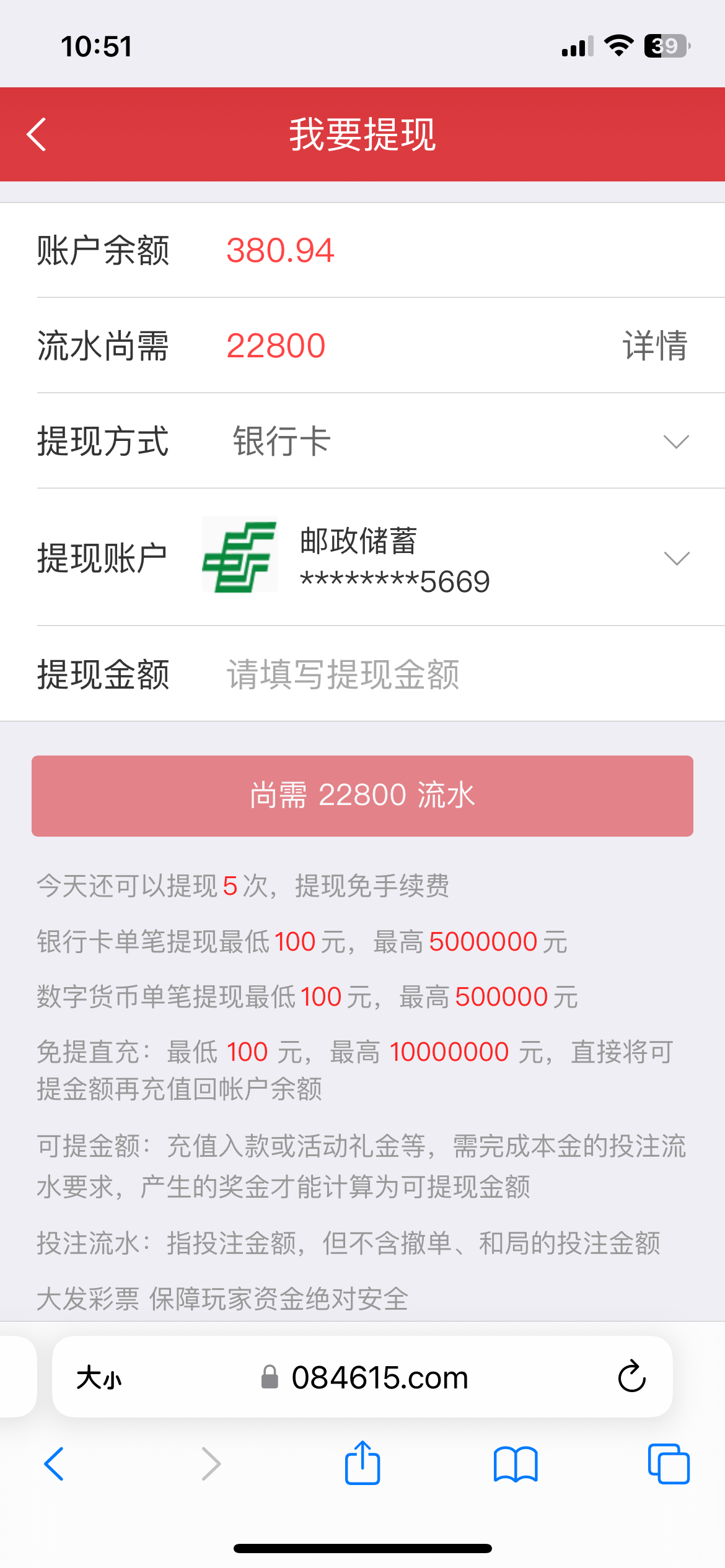Go back in Safari browser history
Image resolution: width=725 pixels, height=1568 pixels.
point(55,1464)
